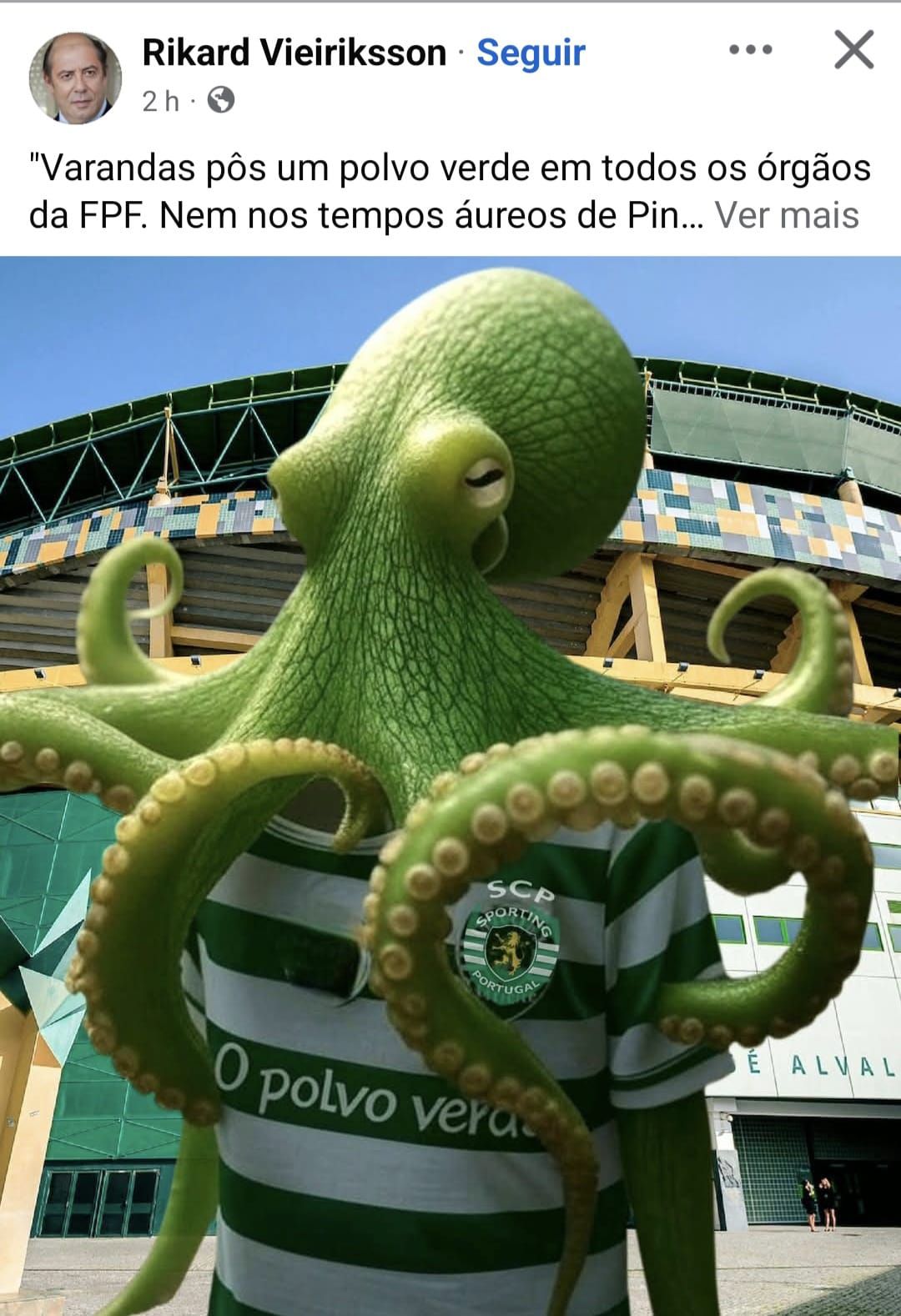Tap the Rikard Vieiriksson author name
The width and height of the screenshot is (901, 1316).
(294, 53)
